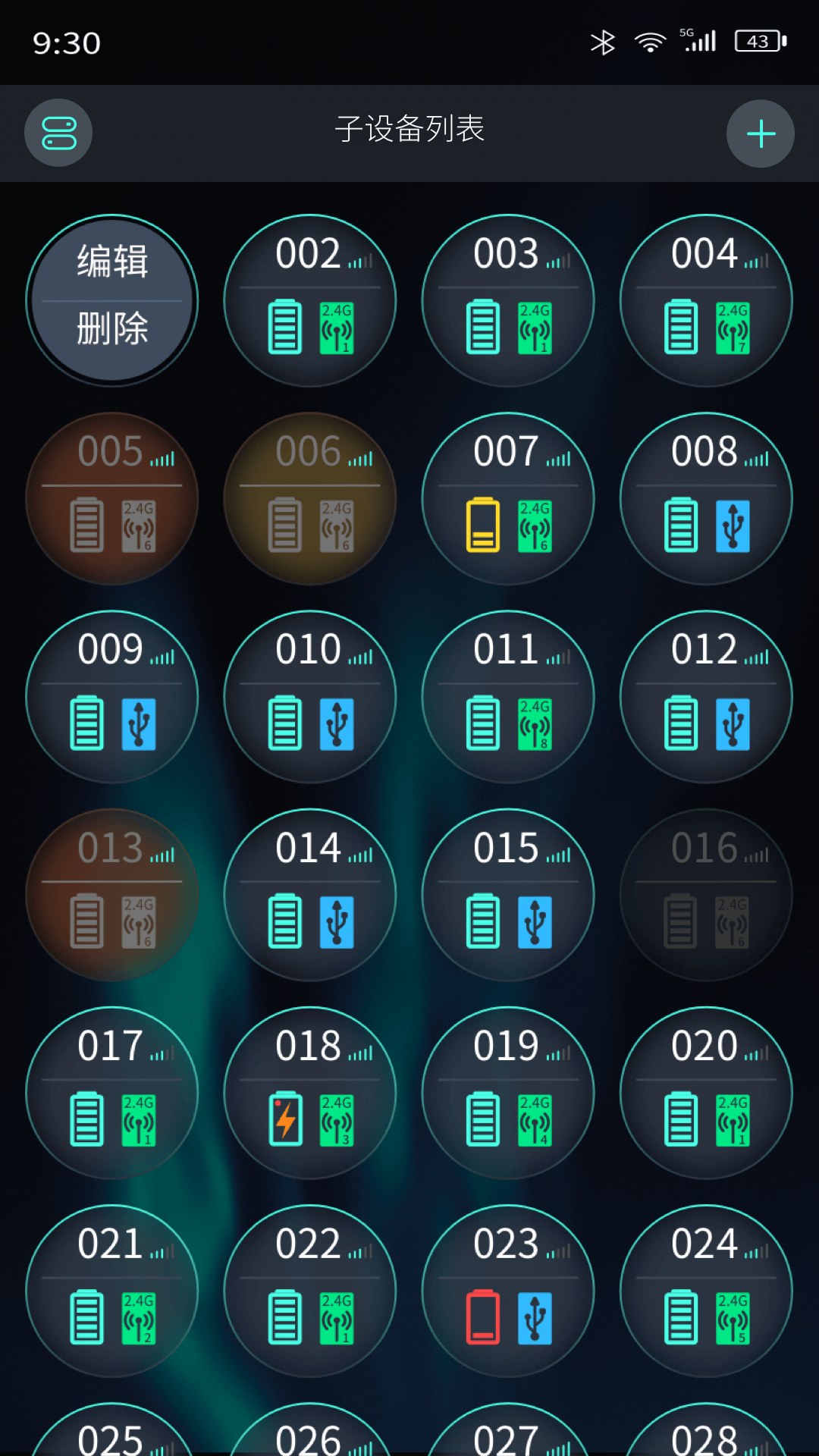Select sub-device 019
Image resolution: width=819 pixels, height=1456 pixels.
tap(507, 1093)
